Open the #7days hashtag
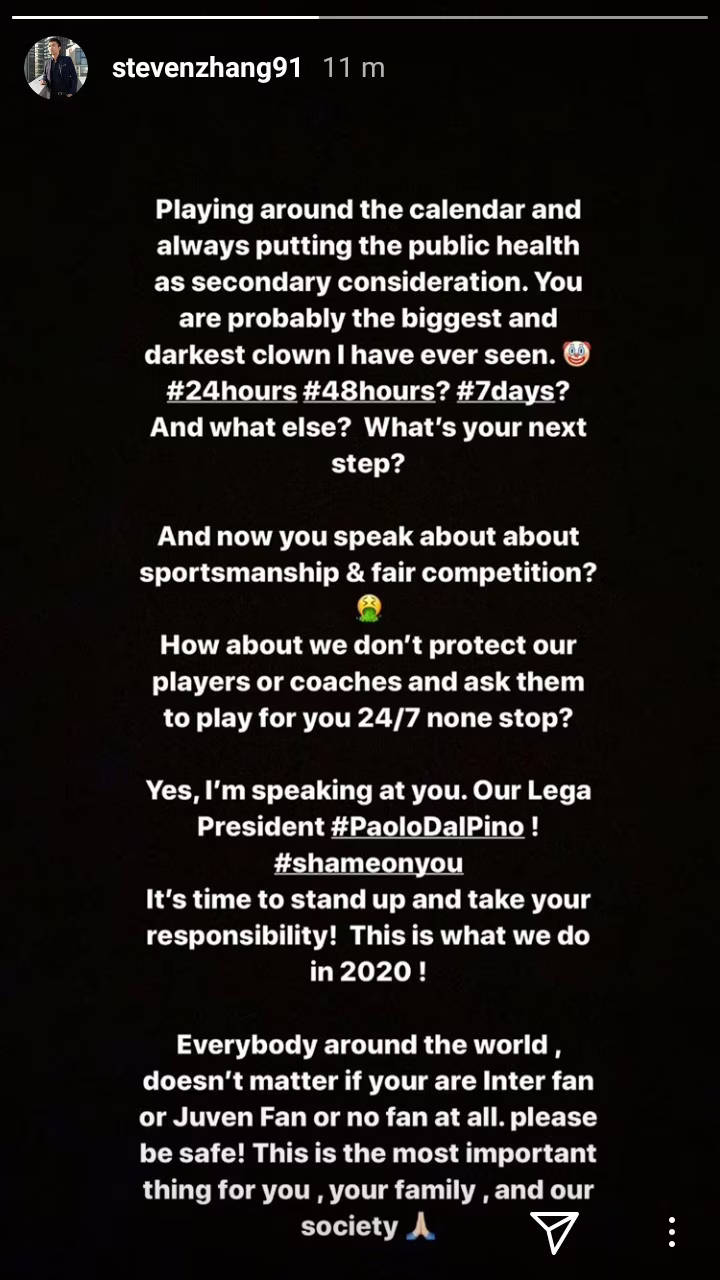This screenshot has width=720, height=1280. pos(505,391)
